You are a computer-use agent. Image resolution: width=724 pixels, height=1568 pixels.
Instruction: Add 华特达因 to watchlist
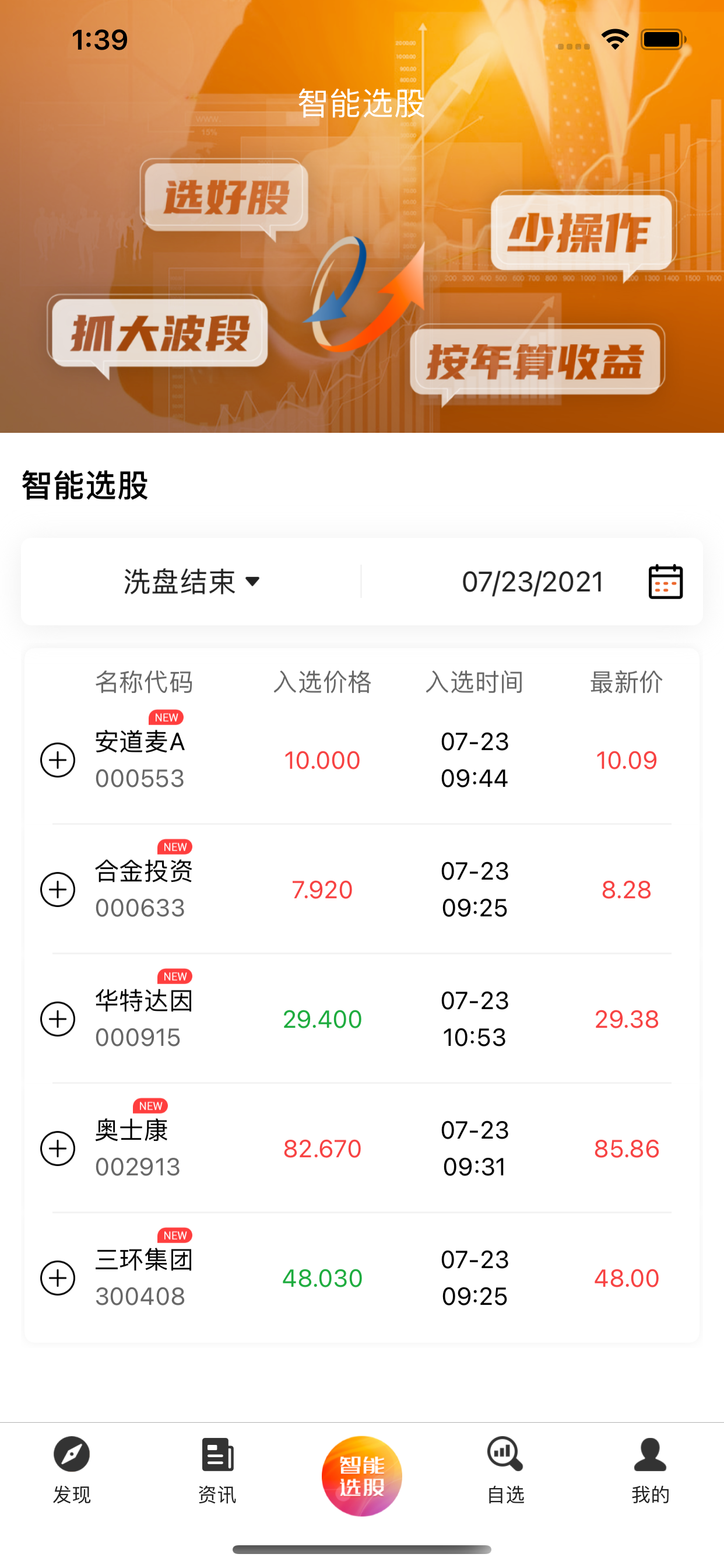coord(58,1019)
